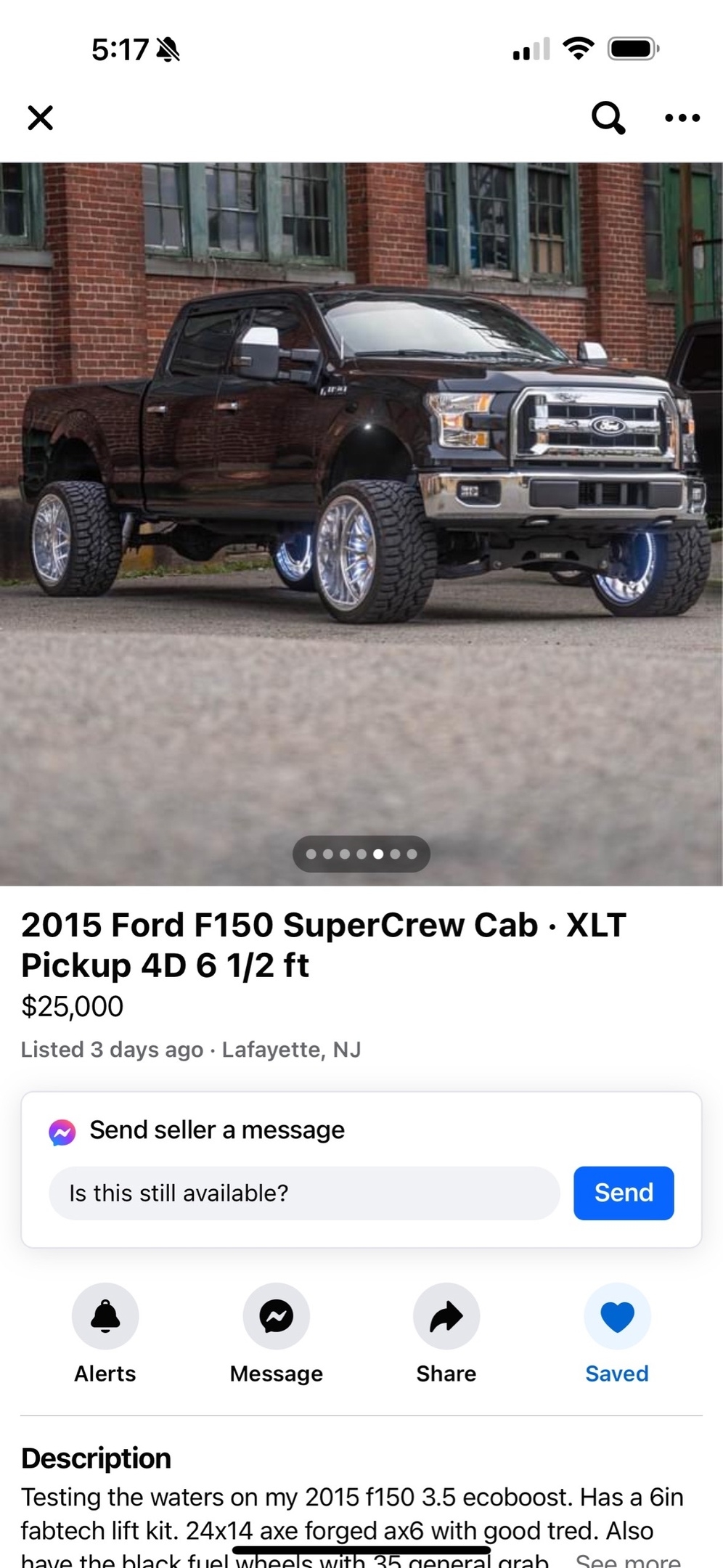The height and width of the screenshot is (1568, 723).
Task: Tap the photo page indicator dots
Action: (361, 854)
